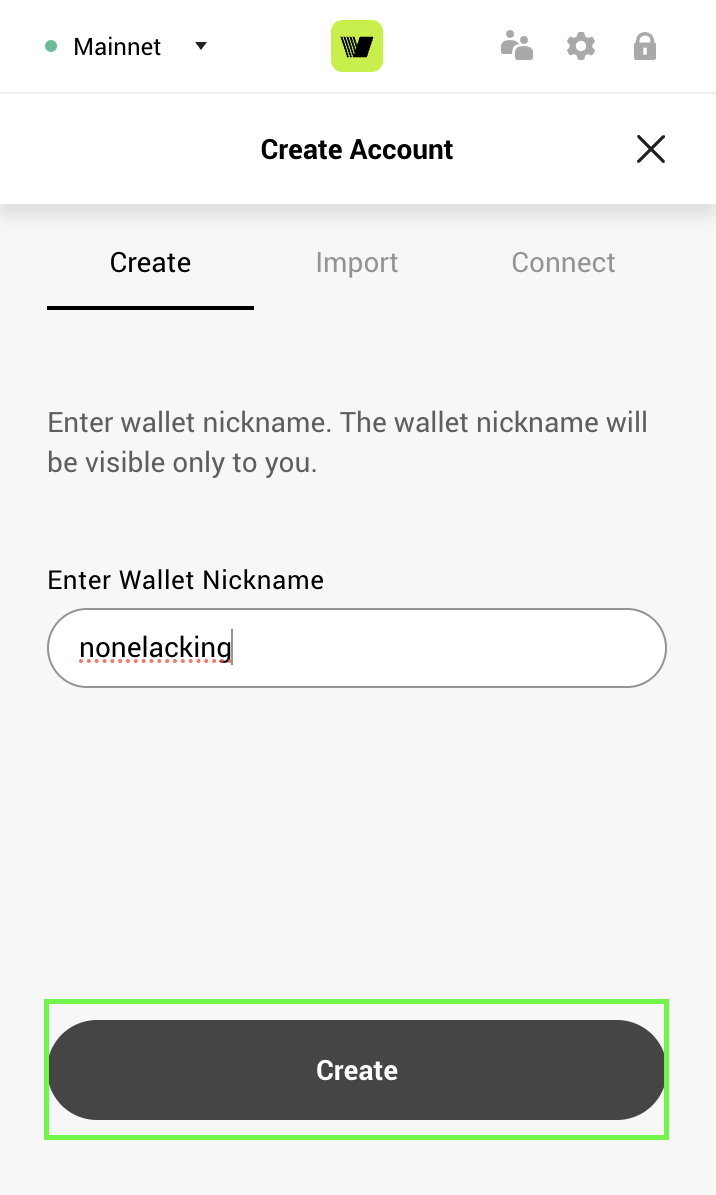Close the Create Account panel
The height and width of the screenshot is (1195, 716).
pyautogui.click(x=650, y=149)
